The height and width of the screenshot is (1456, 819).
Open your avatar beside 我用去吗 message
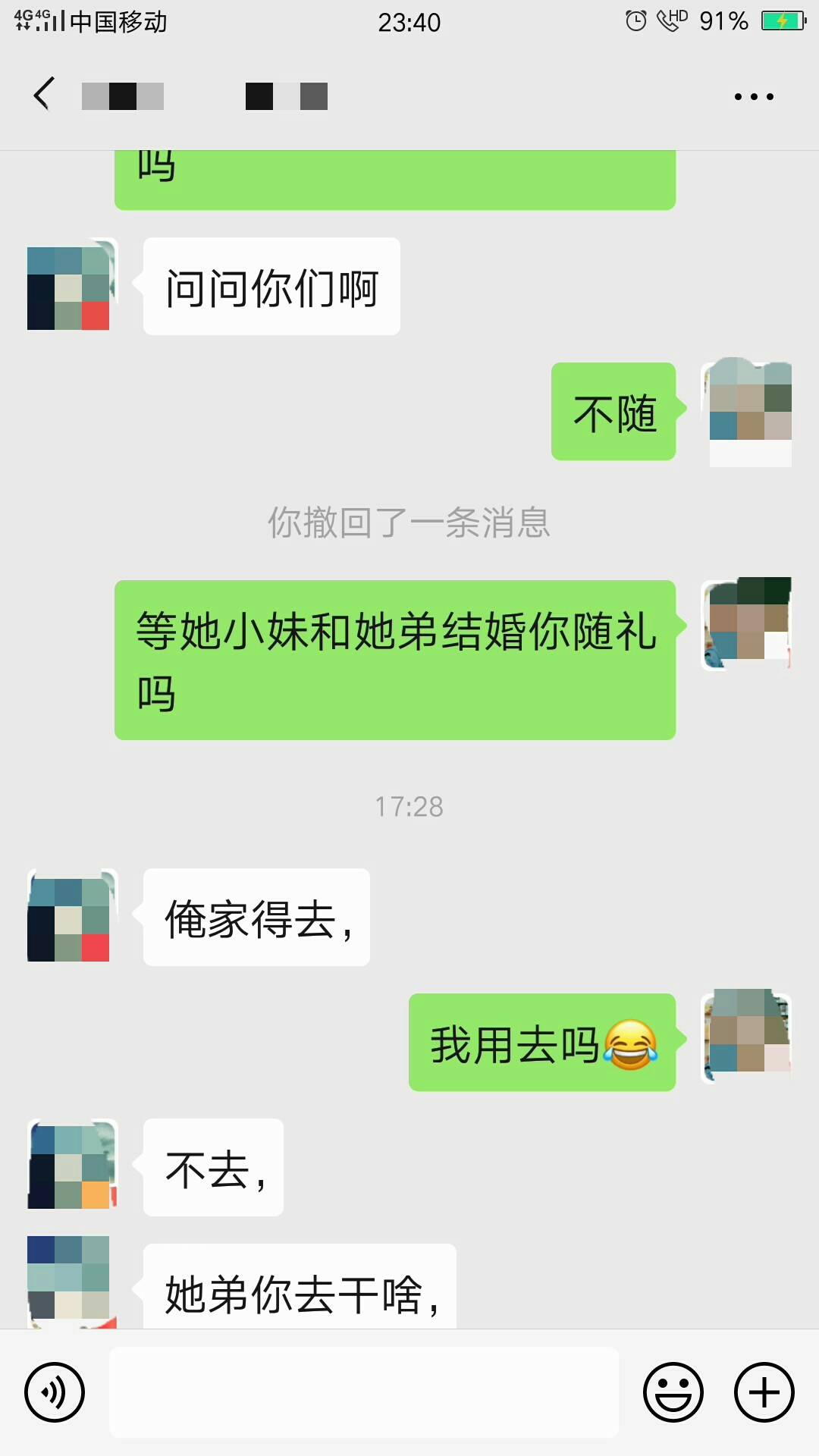[749, 1037]
